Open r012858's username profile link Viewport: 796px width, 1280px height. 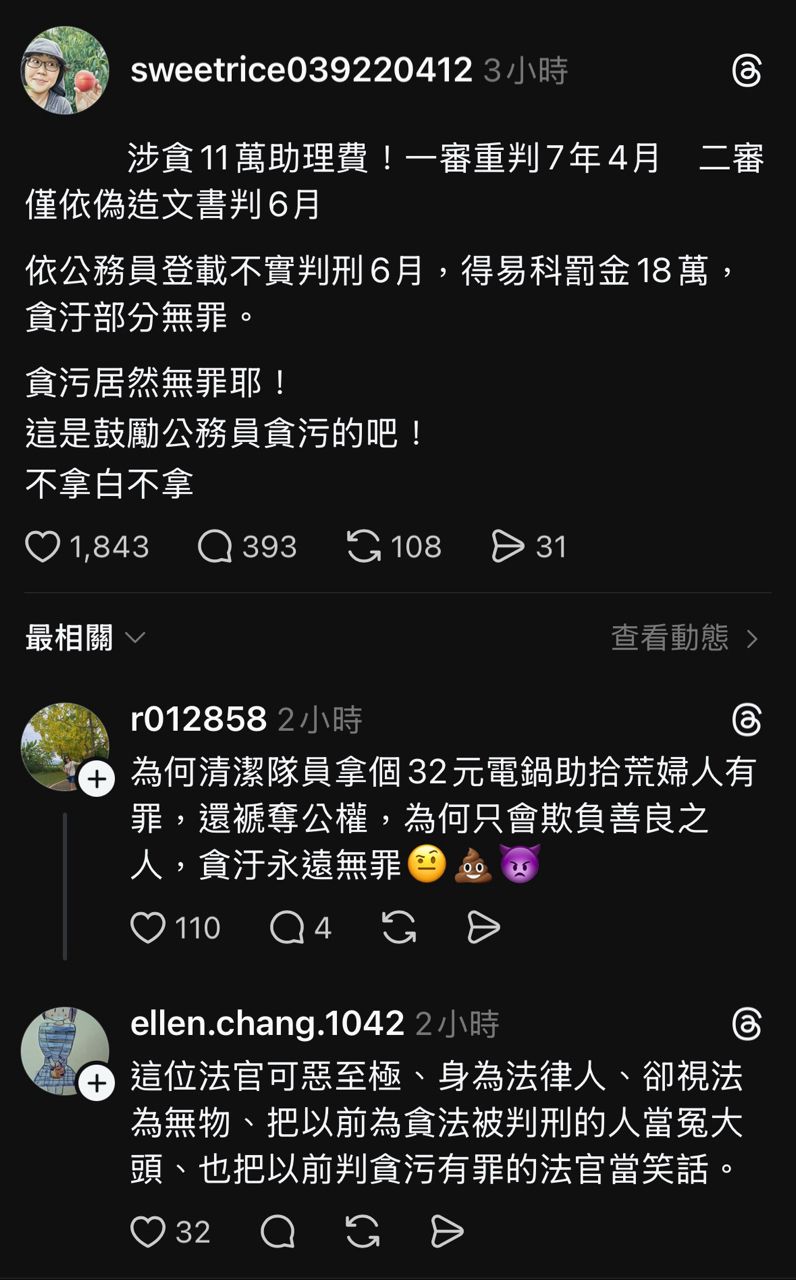point(199,719)
